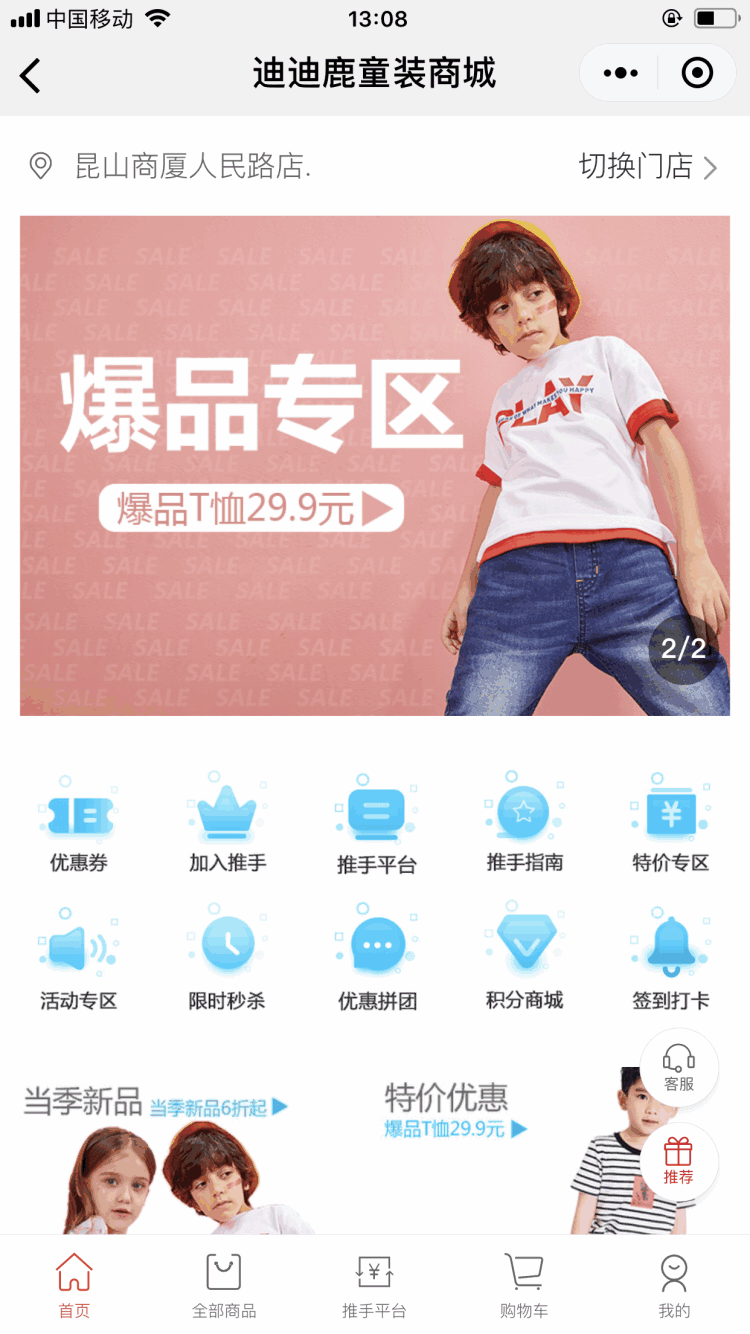
Task: Go back using the top-left arrow
Action: pyautogui.click(x=31, y=75)
